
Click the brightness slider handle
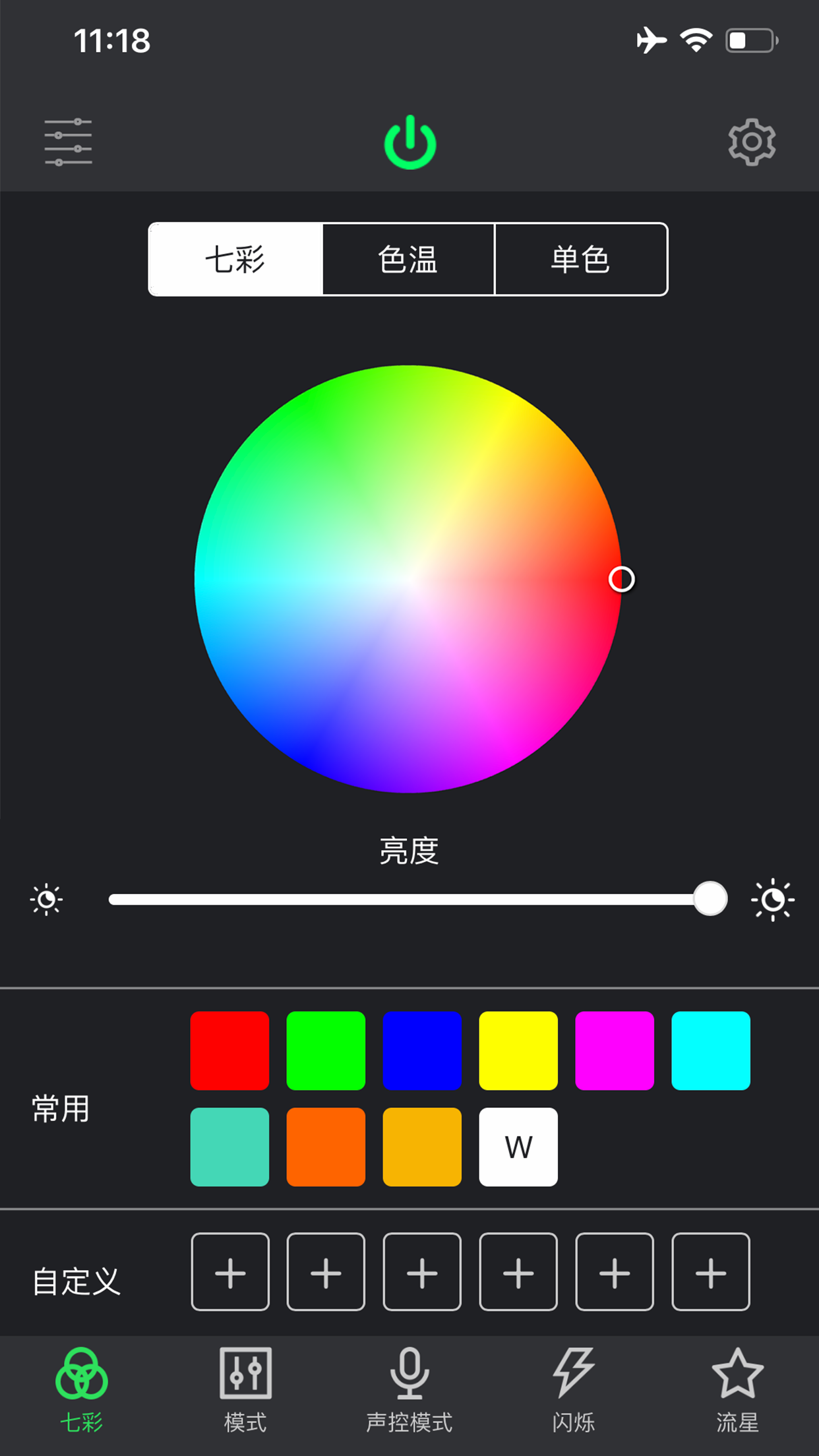[710, 897]
